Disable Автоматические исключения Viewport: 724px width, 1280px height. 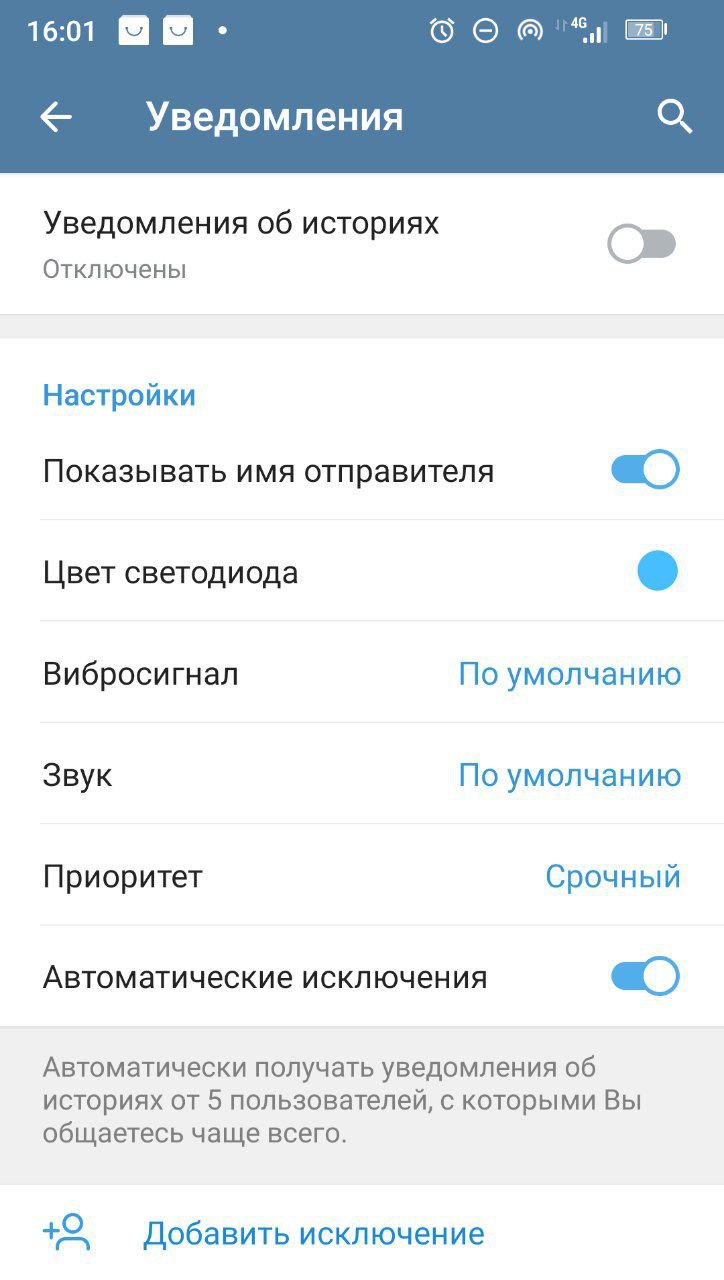[645, 977]
